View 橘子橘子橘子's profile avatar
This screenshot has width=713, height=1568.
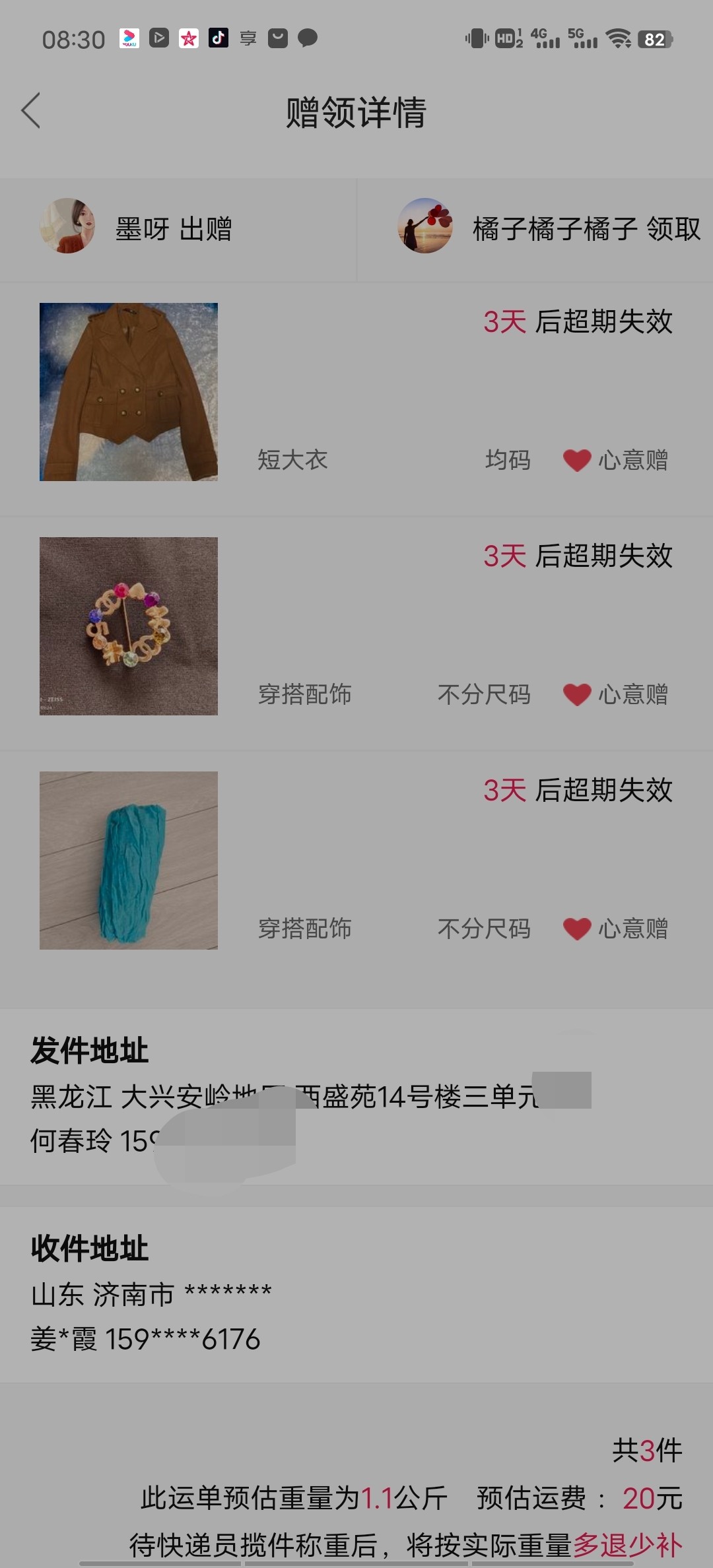click(x=425, y=226)
